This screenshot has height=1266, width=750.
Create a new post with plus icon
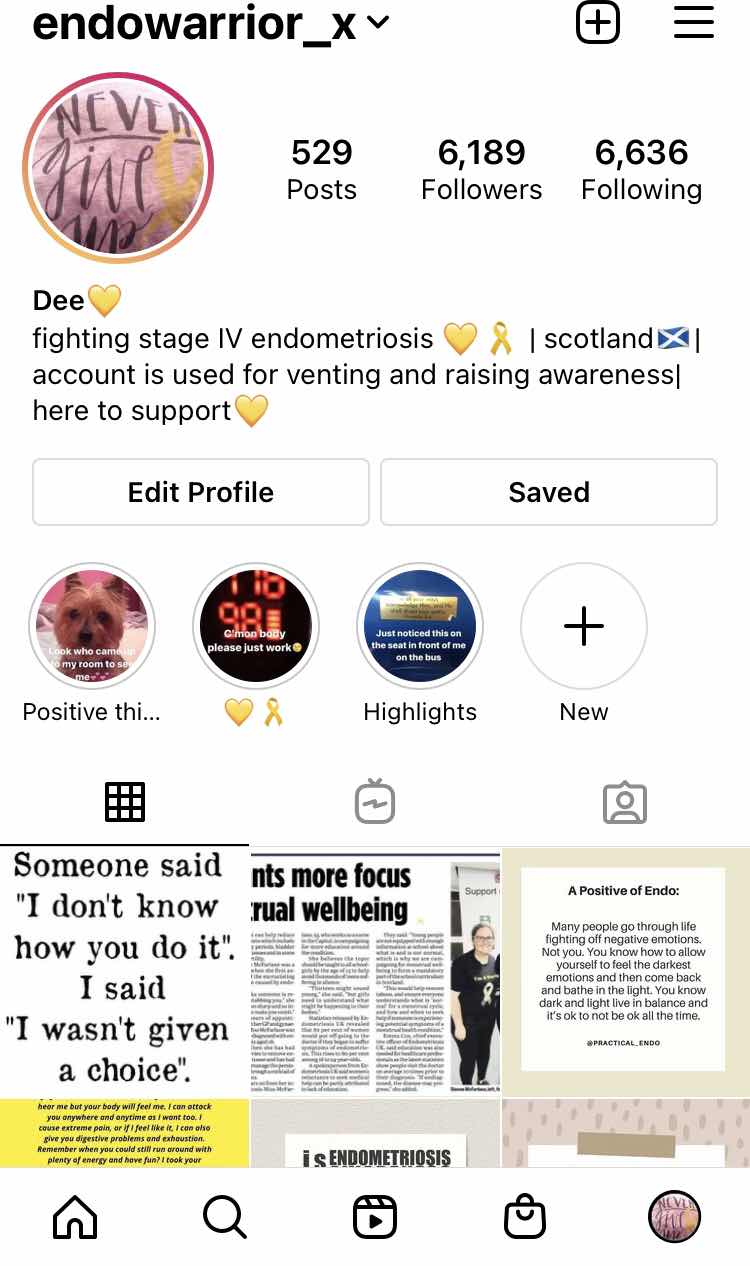coord(598,22)
